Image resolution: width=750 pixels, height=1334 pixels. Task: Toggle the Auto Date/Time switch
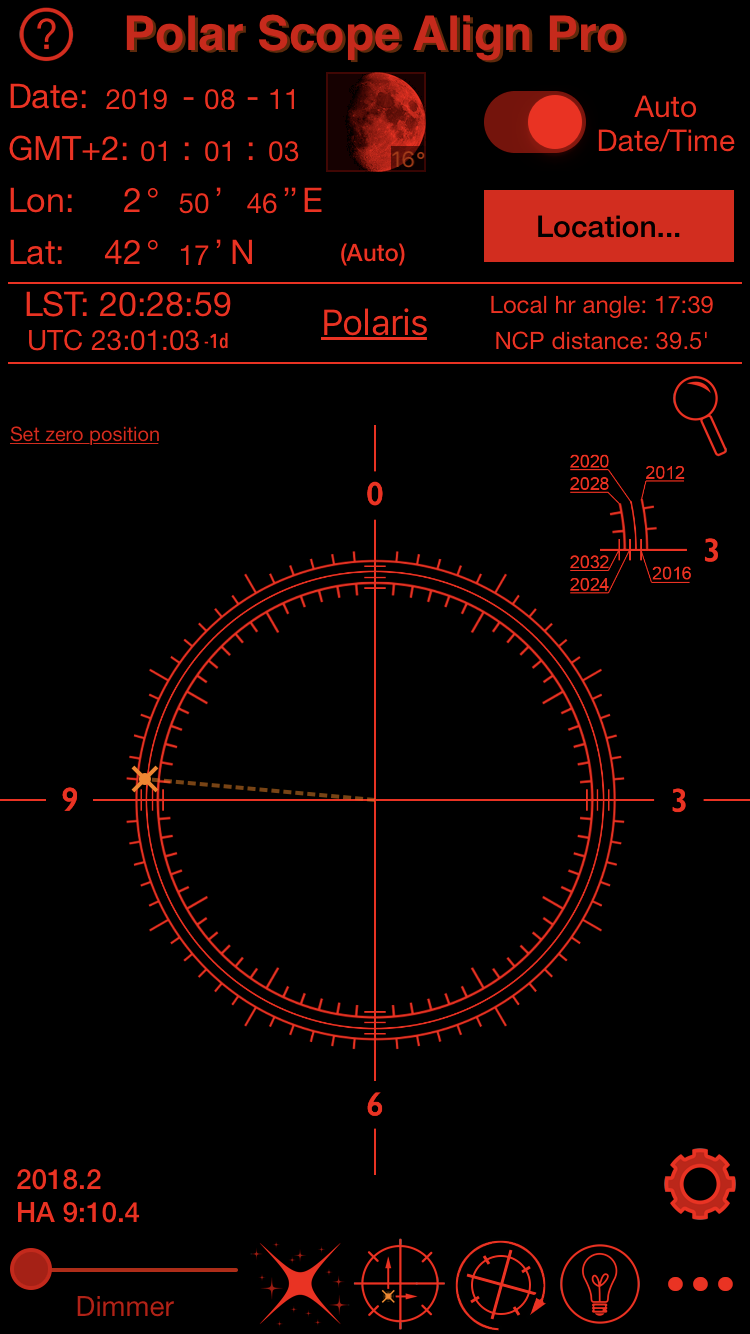coord(534,123)
